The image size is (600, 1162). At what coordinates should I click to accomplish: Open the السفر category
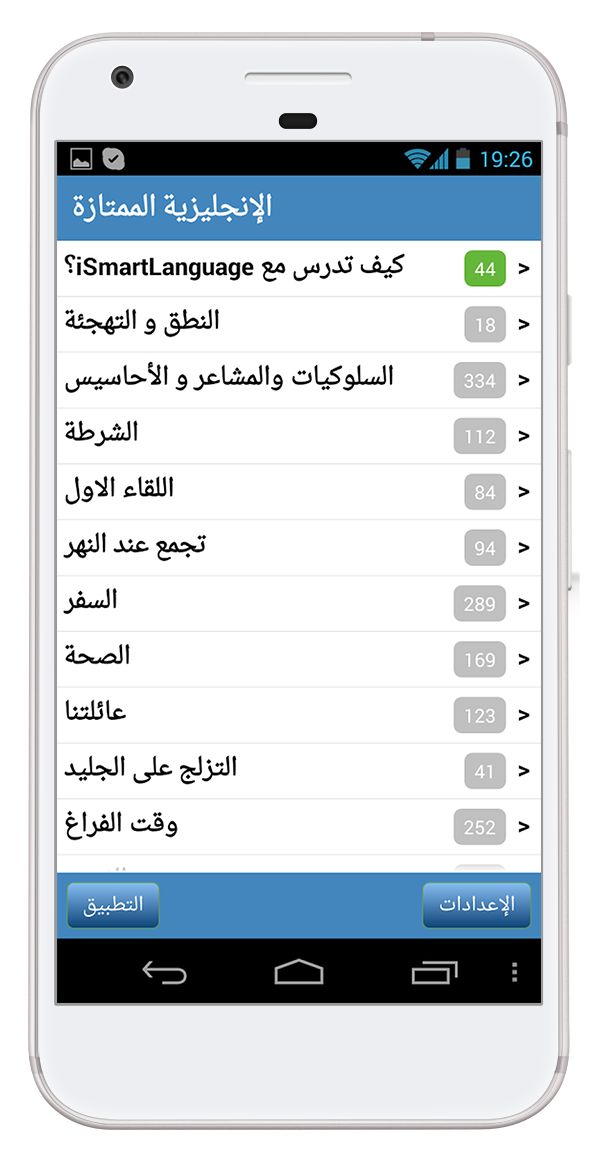(299, 604)
